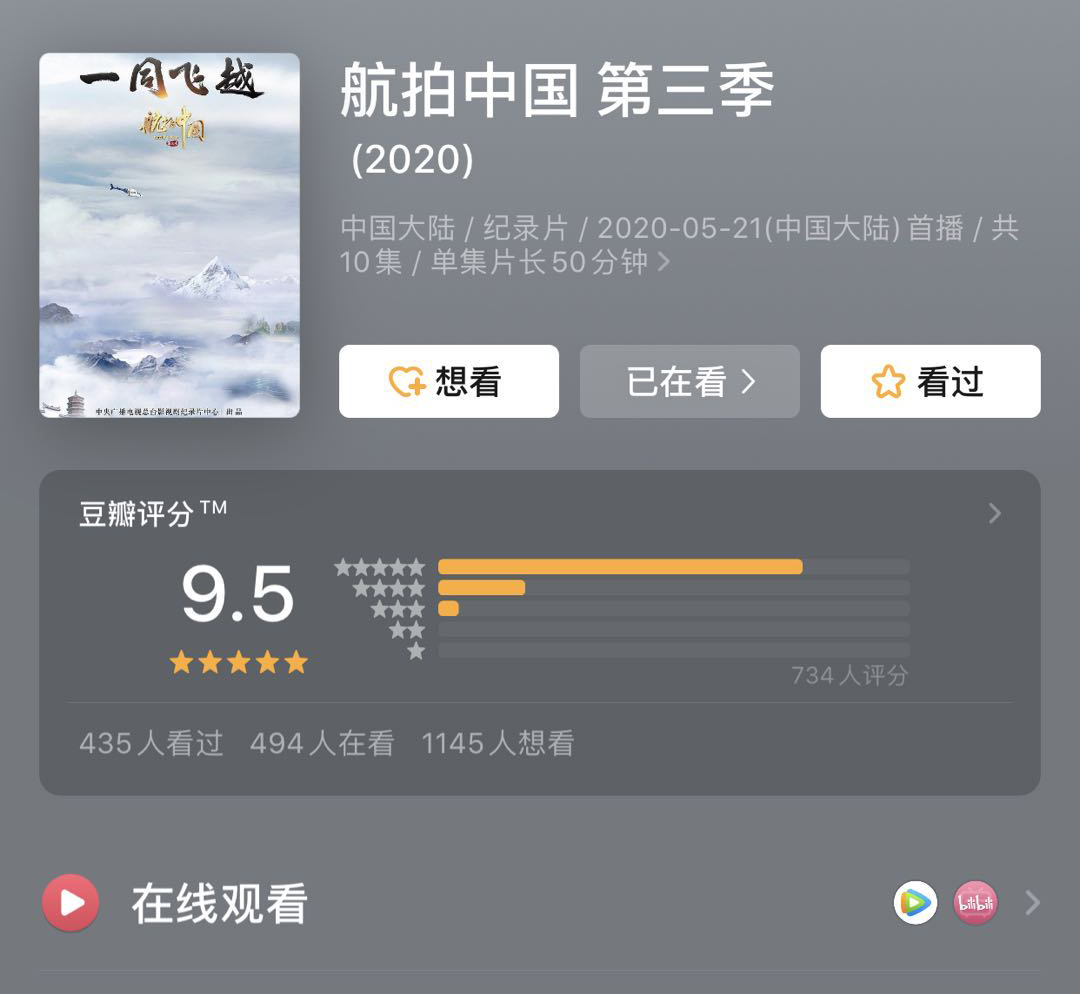Open the 已在看 status options
Screen dimensions: 1080x994
pyautogui.click(x=689, y=381)
